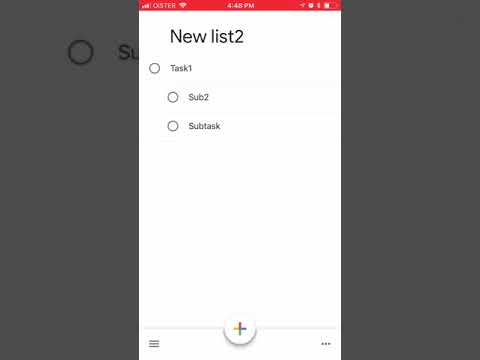Image resolution: width=480 pixels, height=360 pixels.
Task: Add a new task with the plus button
Action: (x=240, y=329)
